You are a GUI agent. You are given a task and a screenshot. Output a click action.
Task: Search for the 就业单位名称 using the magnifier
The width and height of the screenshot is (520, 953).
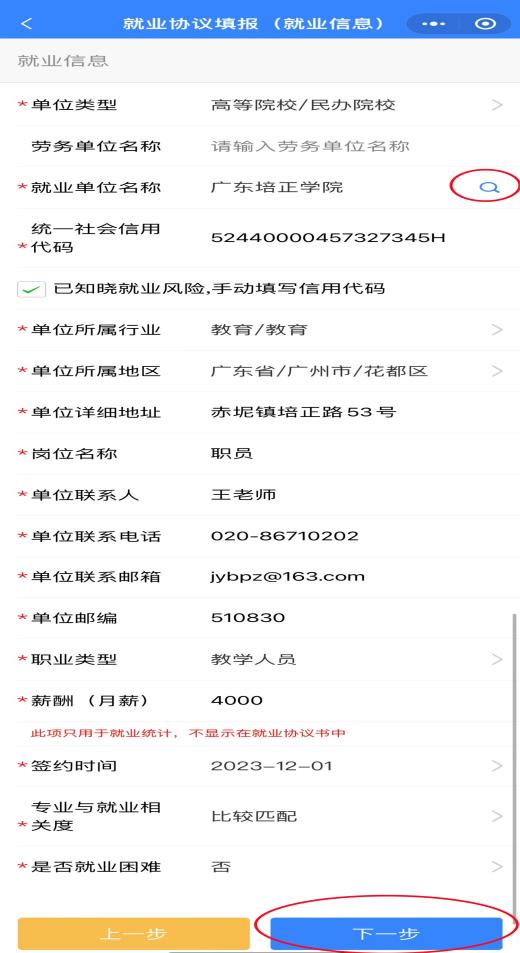click(489, 187)
